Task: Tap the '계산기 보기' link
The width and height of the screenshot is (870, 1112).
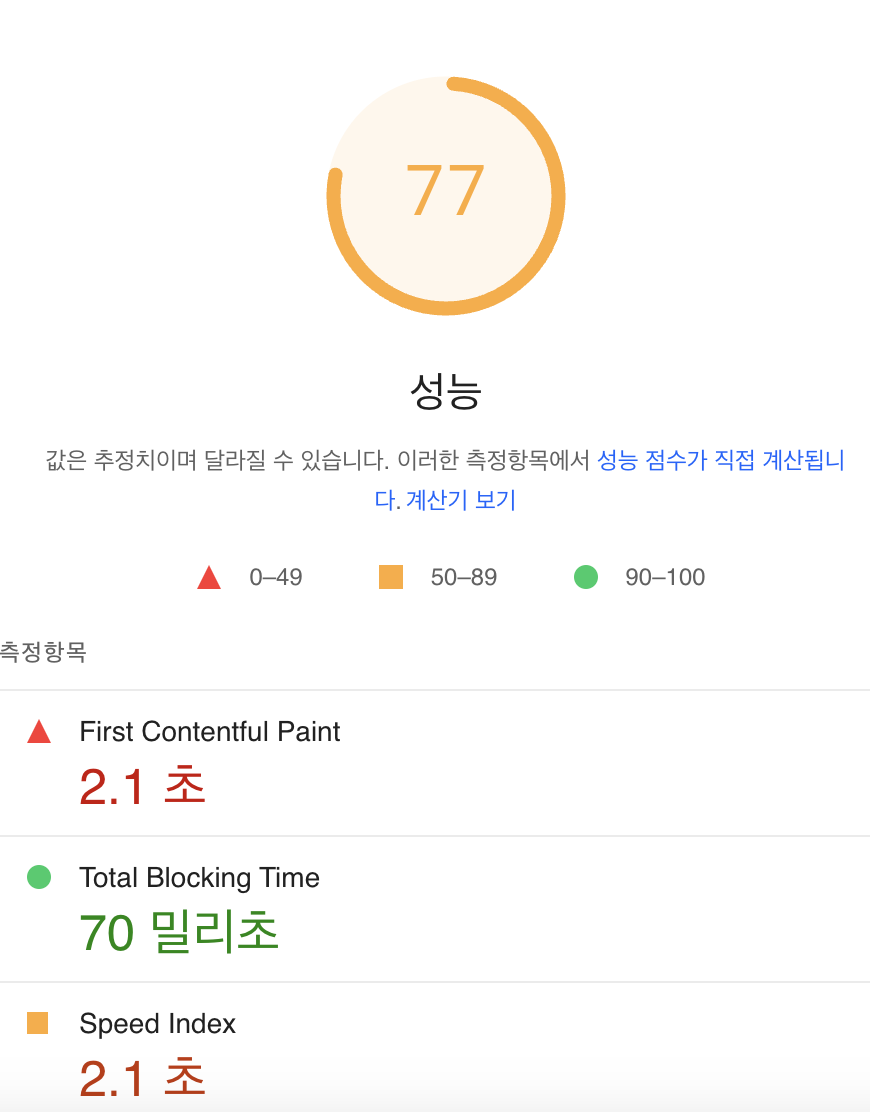Action: pos(461,501)
